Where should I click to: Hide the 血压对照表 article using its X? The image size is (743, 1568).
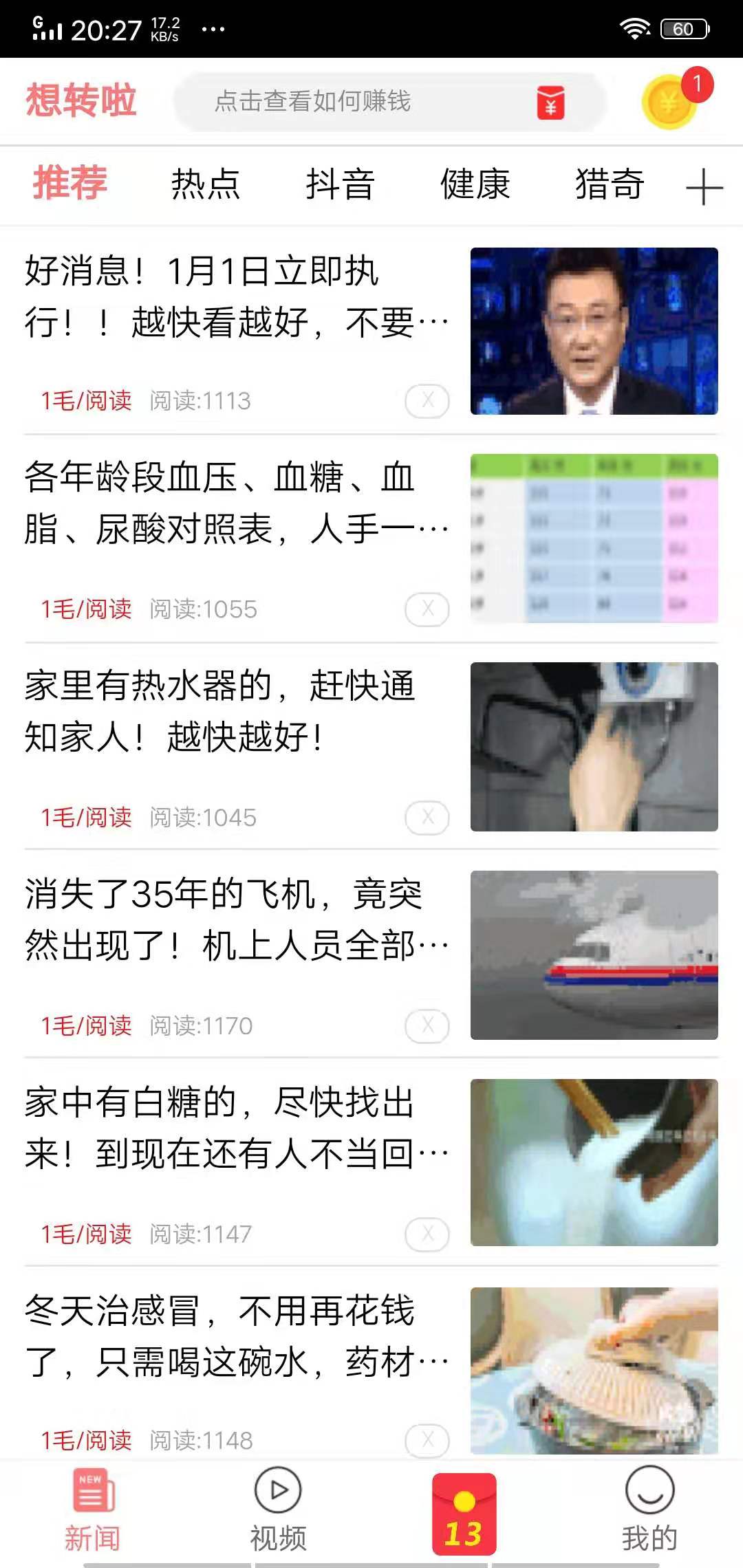427,609
